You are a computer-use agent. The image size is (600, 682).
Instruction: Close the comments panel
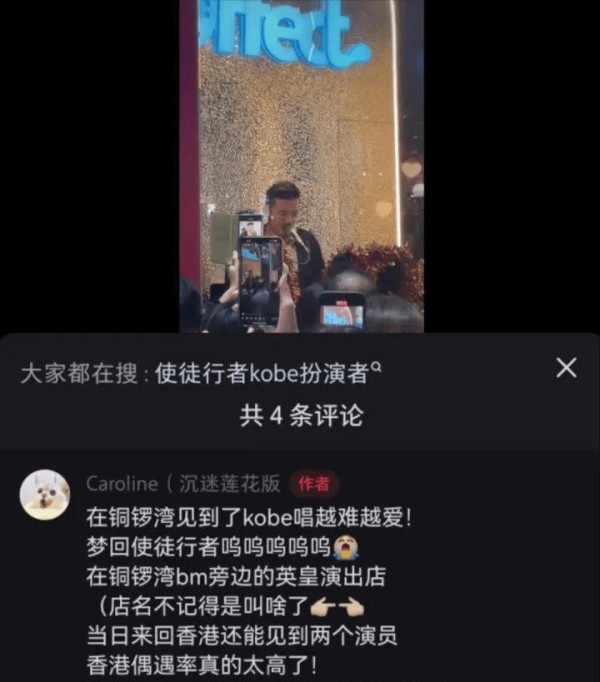tap(566, 368)
